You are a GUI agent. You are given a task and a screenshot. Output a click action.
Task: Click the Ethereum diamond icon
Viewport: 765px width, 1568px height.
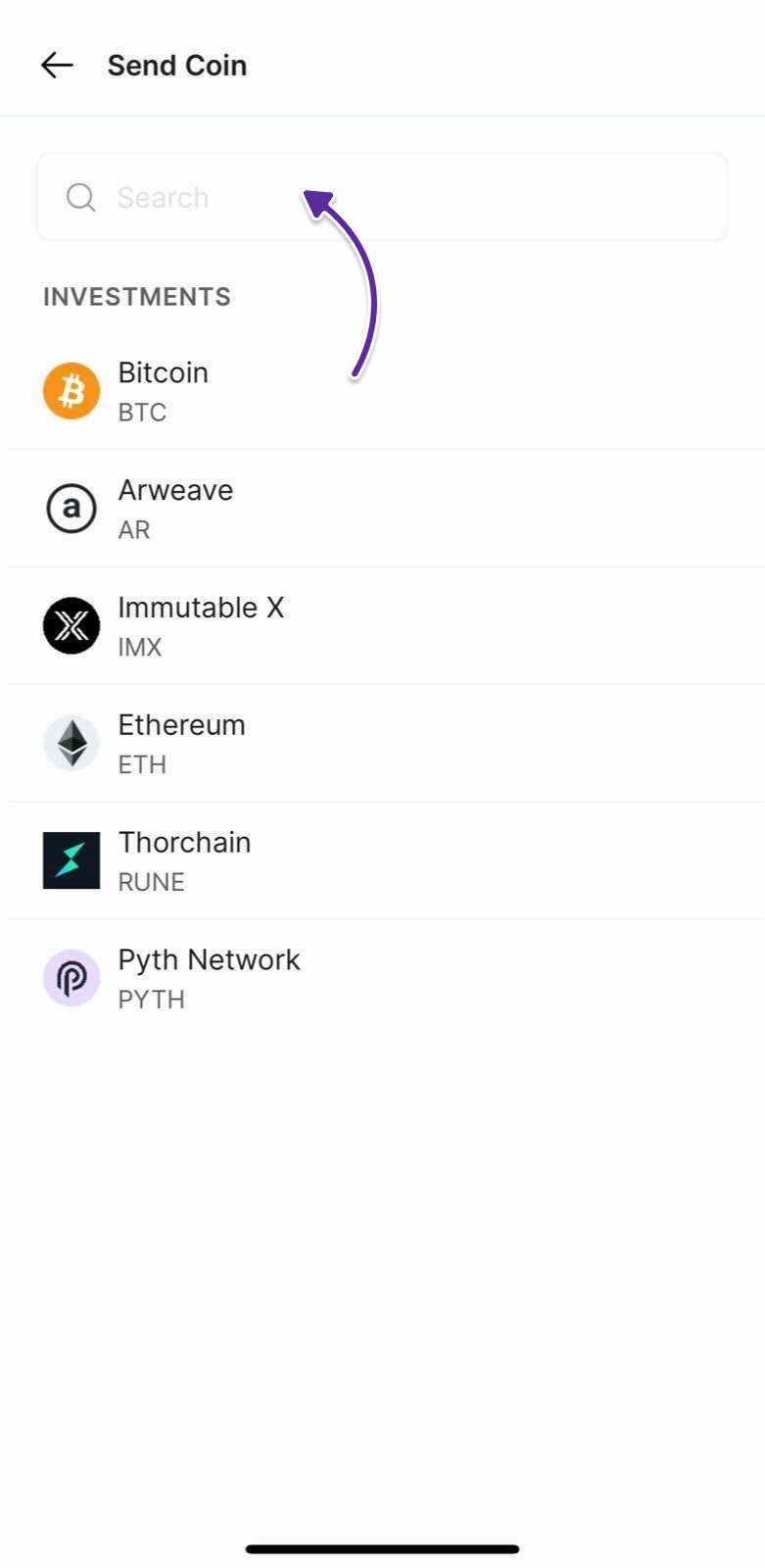pos(72,742)
